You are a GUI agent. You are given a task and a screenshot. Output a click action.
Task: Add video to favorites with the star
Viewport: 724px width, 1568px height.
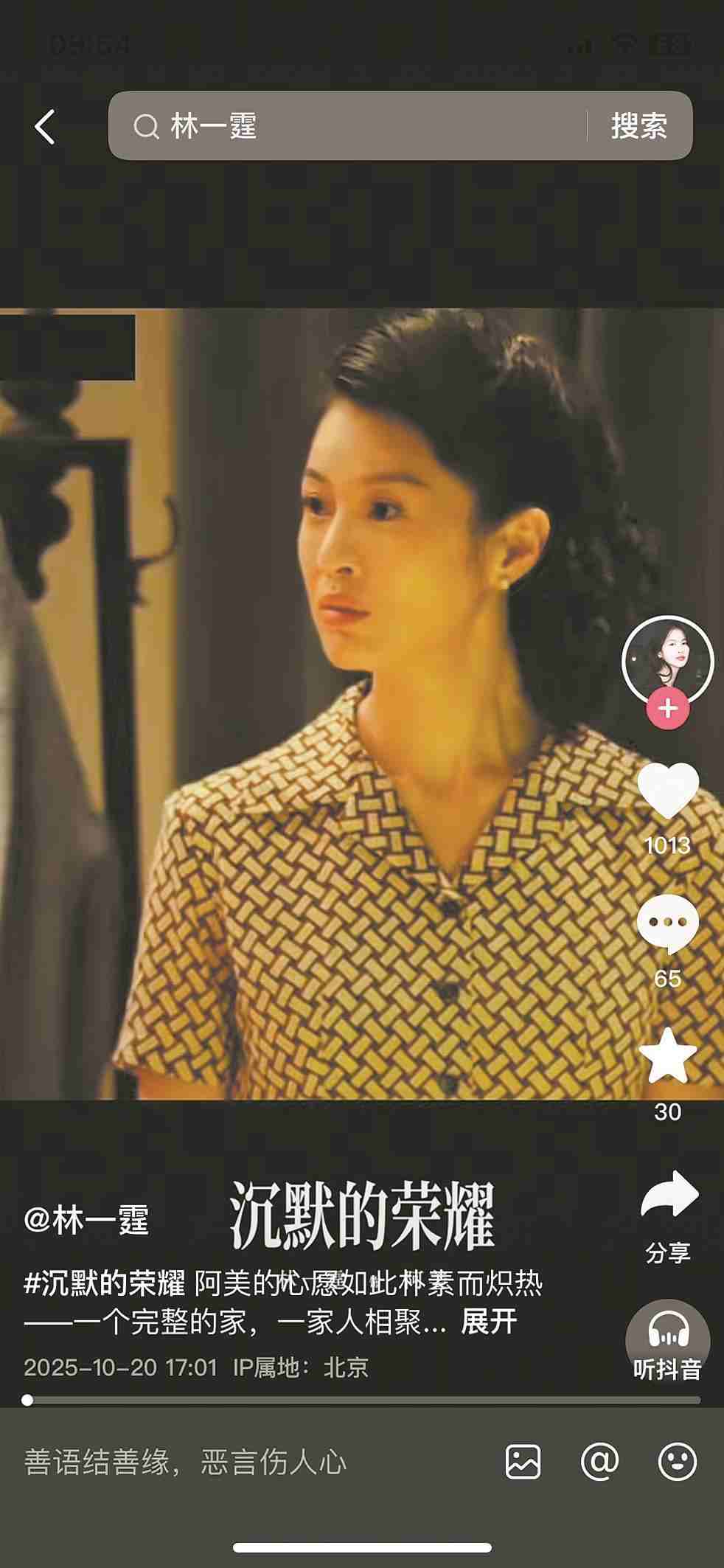[x=668, y=1056]
